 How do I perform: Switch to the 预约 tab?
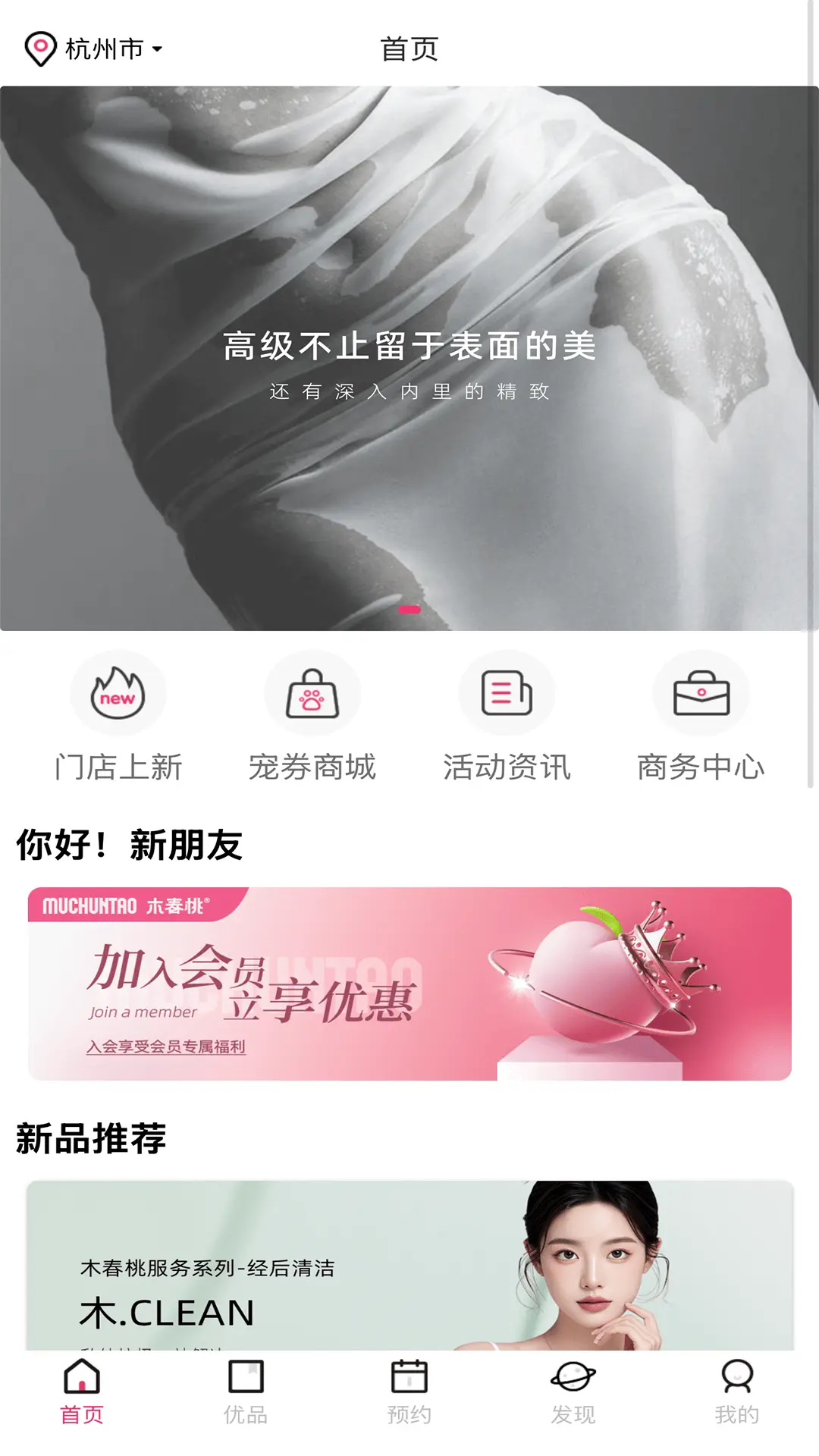[x=409, y=1392]
